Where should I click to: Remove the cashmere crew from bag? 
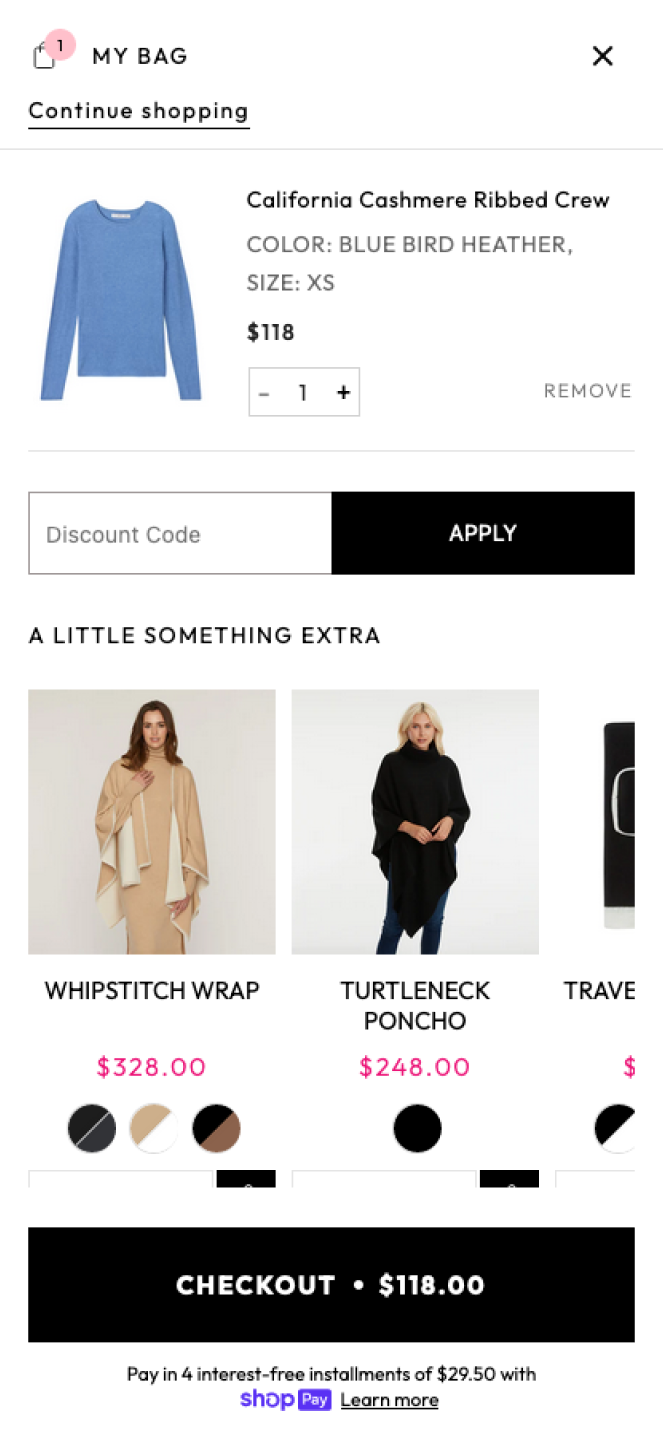[588, 391]
